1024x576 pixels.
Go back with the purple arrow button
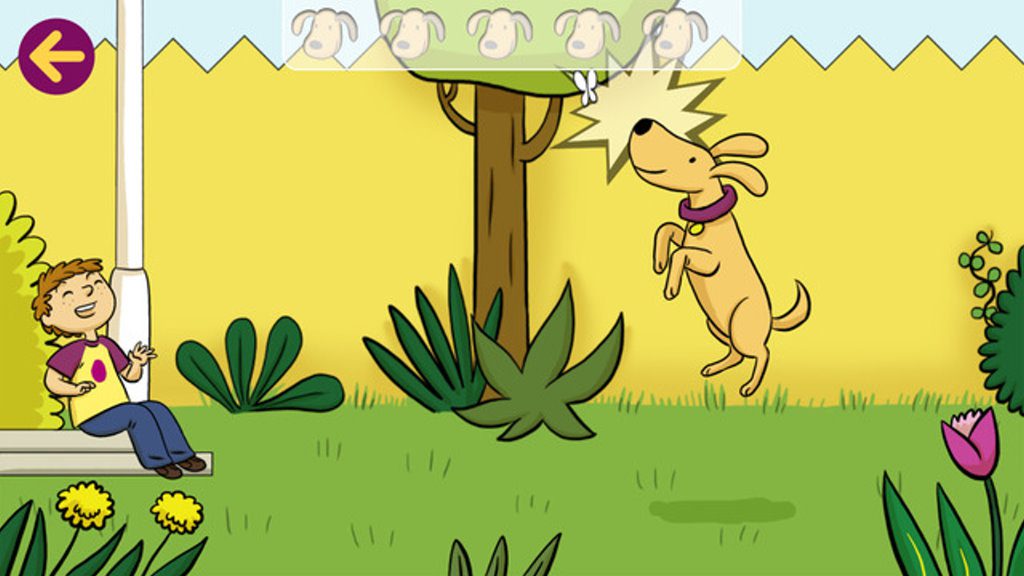point(56,56)
